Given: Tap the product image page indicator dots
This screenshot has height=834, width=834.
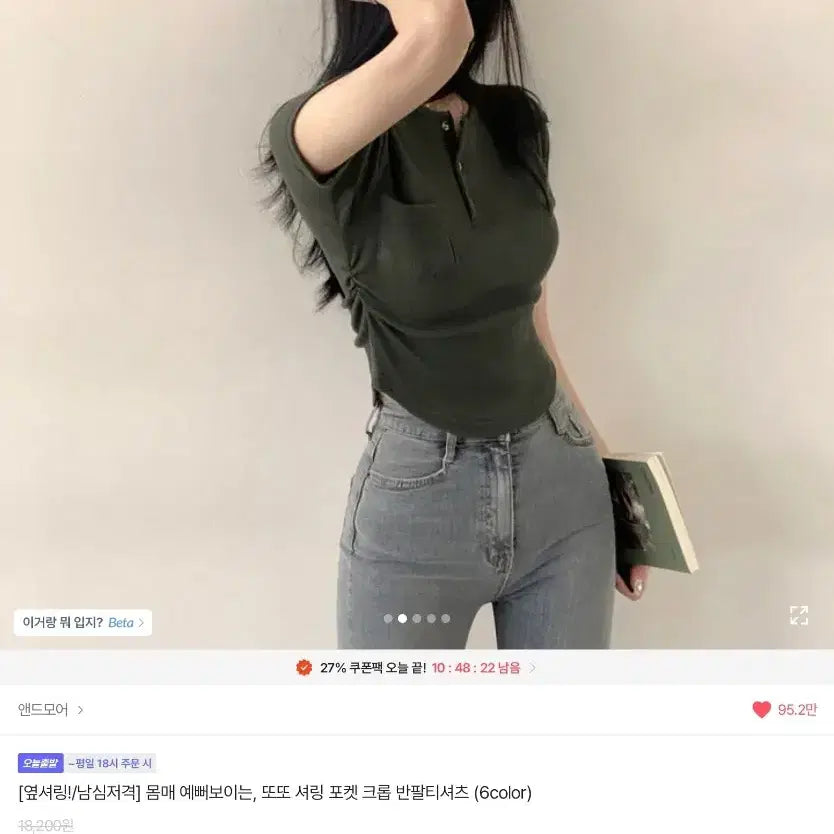Looking at the screenshot, I should tap(417, 618).
